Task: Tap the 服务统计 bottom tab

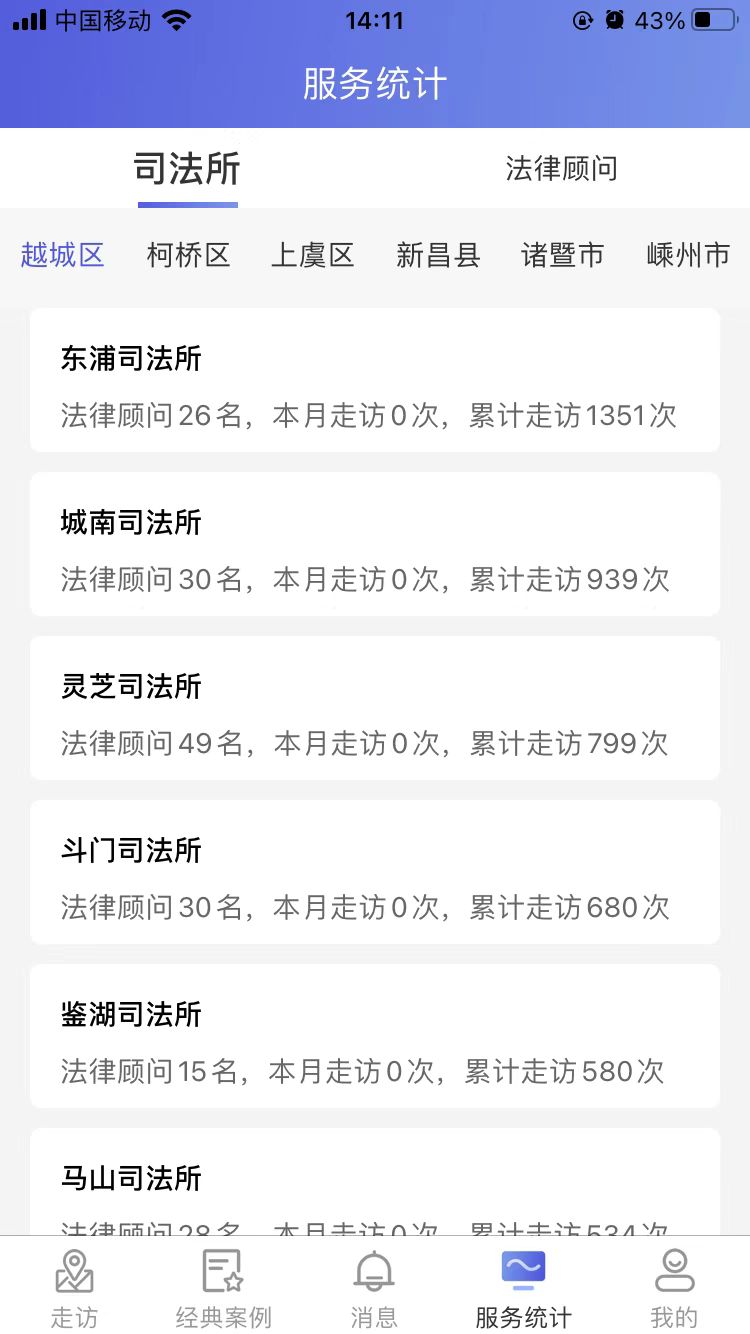Action: (524, 1288)
